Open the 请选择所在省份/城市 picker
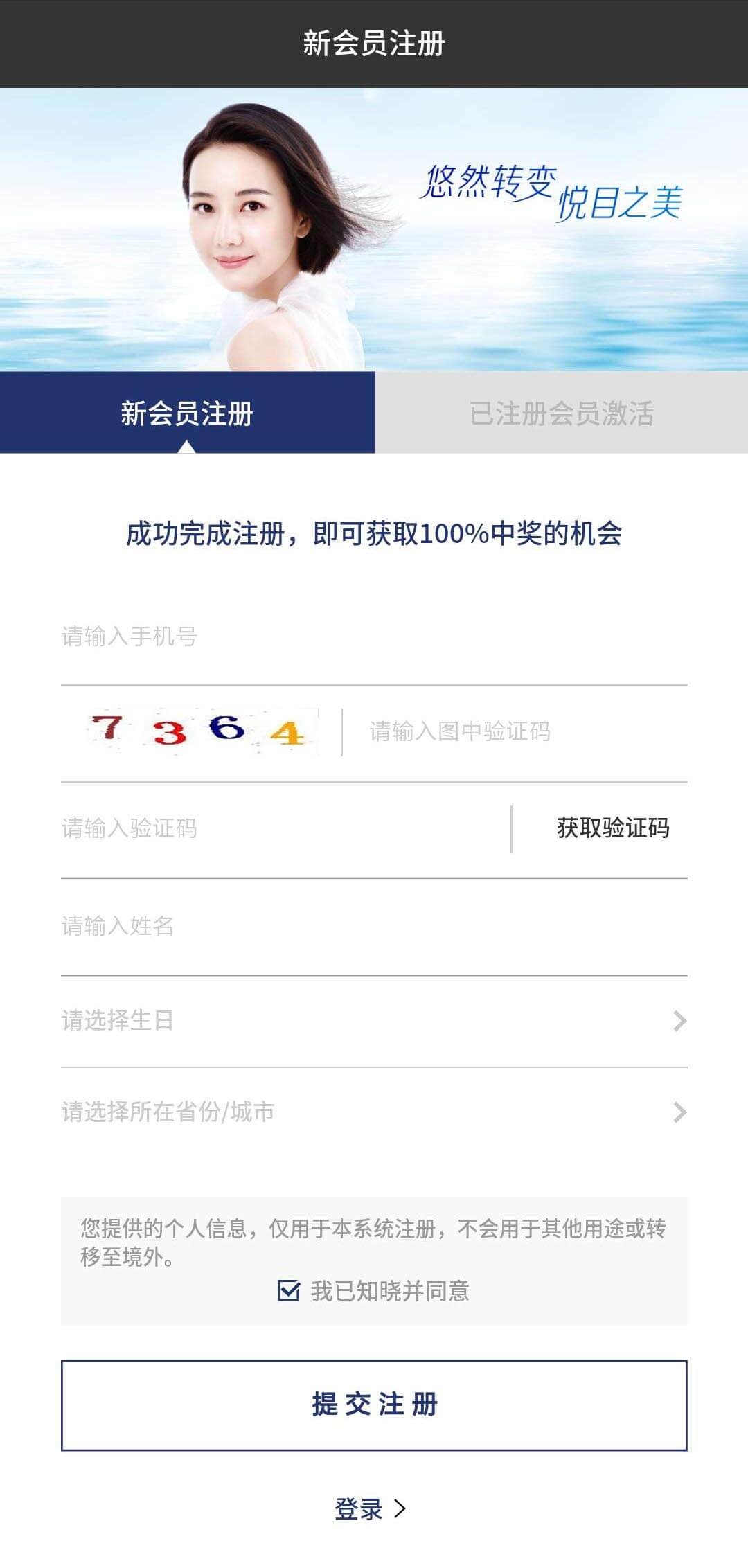This screenshot has width=748, height=1568. [x=374, y=1112]
